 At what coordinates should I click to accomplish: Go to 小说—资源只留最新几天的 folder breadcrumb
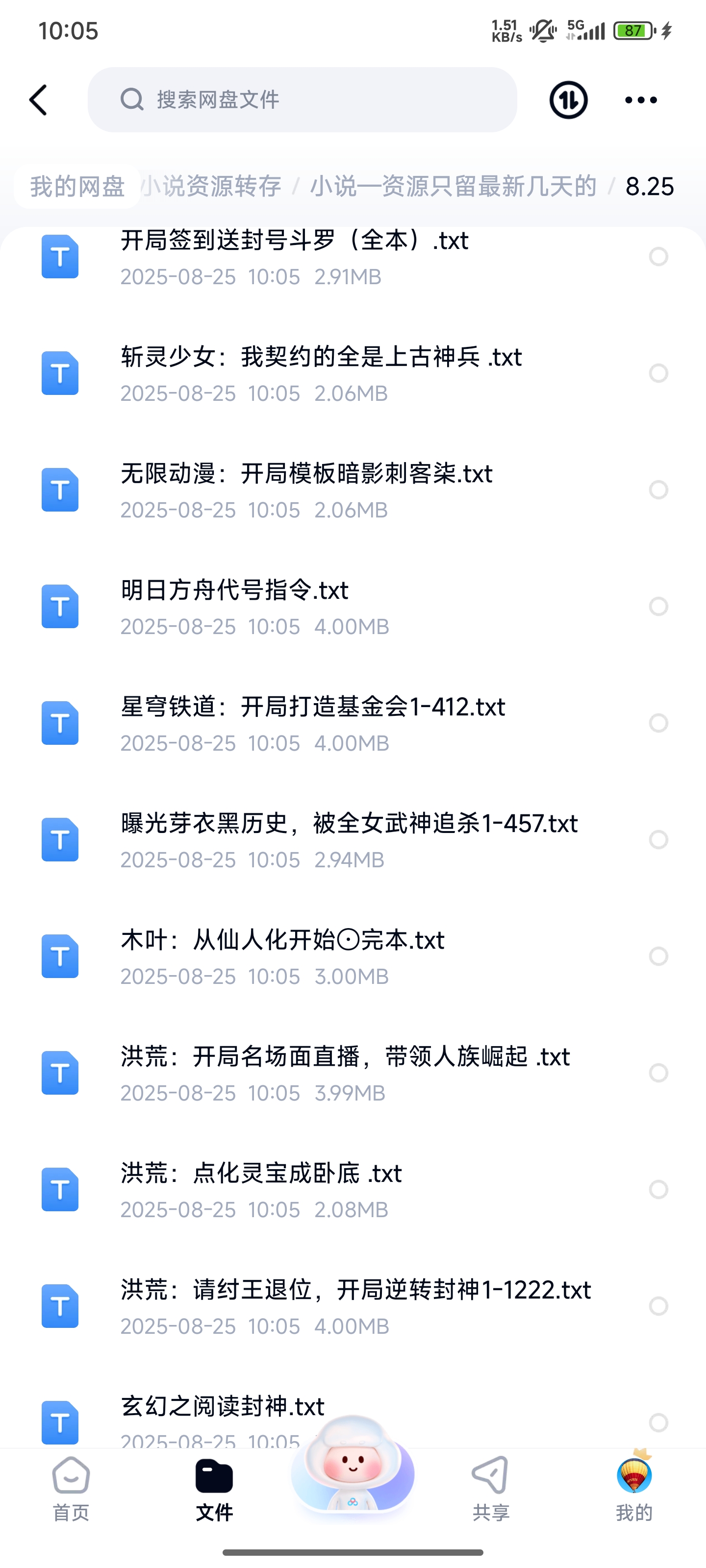tap(453, 186)
